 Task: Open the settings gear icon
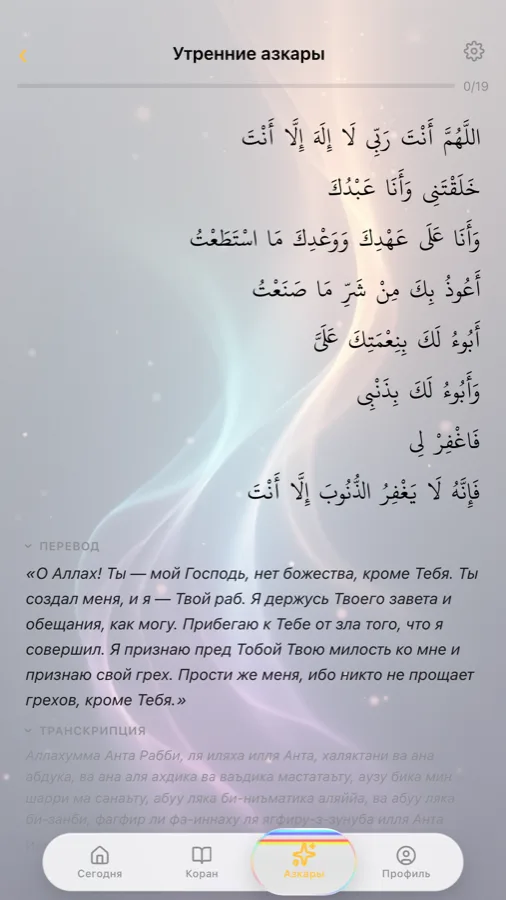tap(474, 51)
